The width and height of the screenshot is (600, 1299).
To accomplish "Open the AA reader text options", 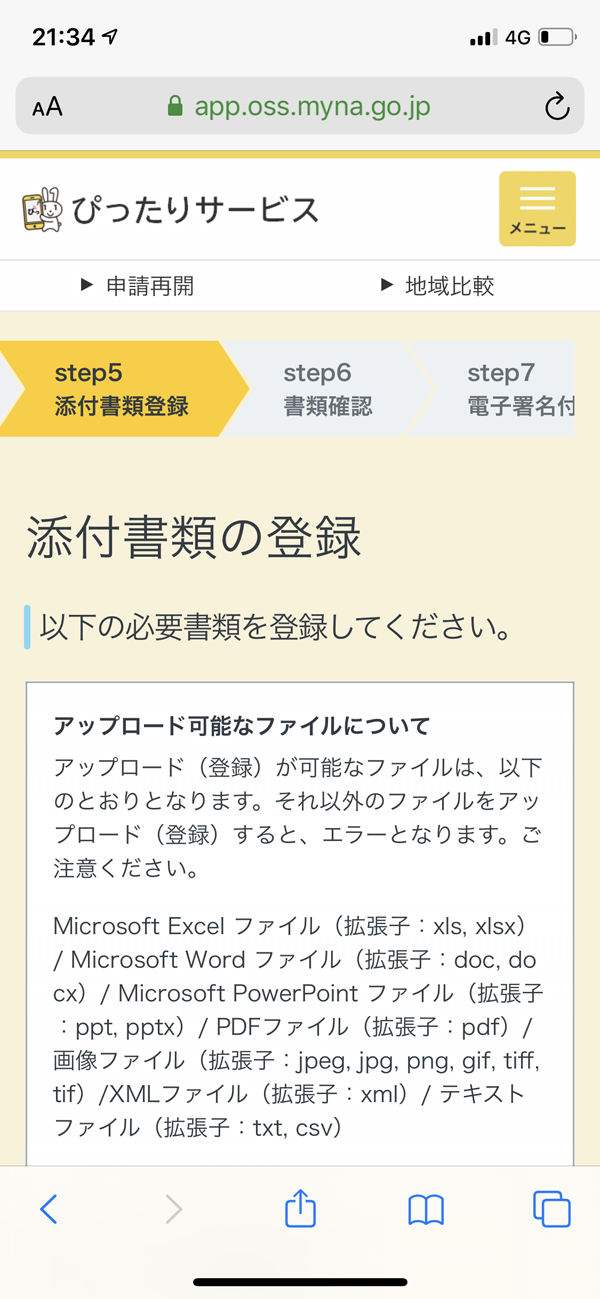I will coord(47,107).
